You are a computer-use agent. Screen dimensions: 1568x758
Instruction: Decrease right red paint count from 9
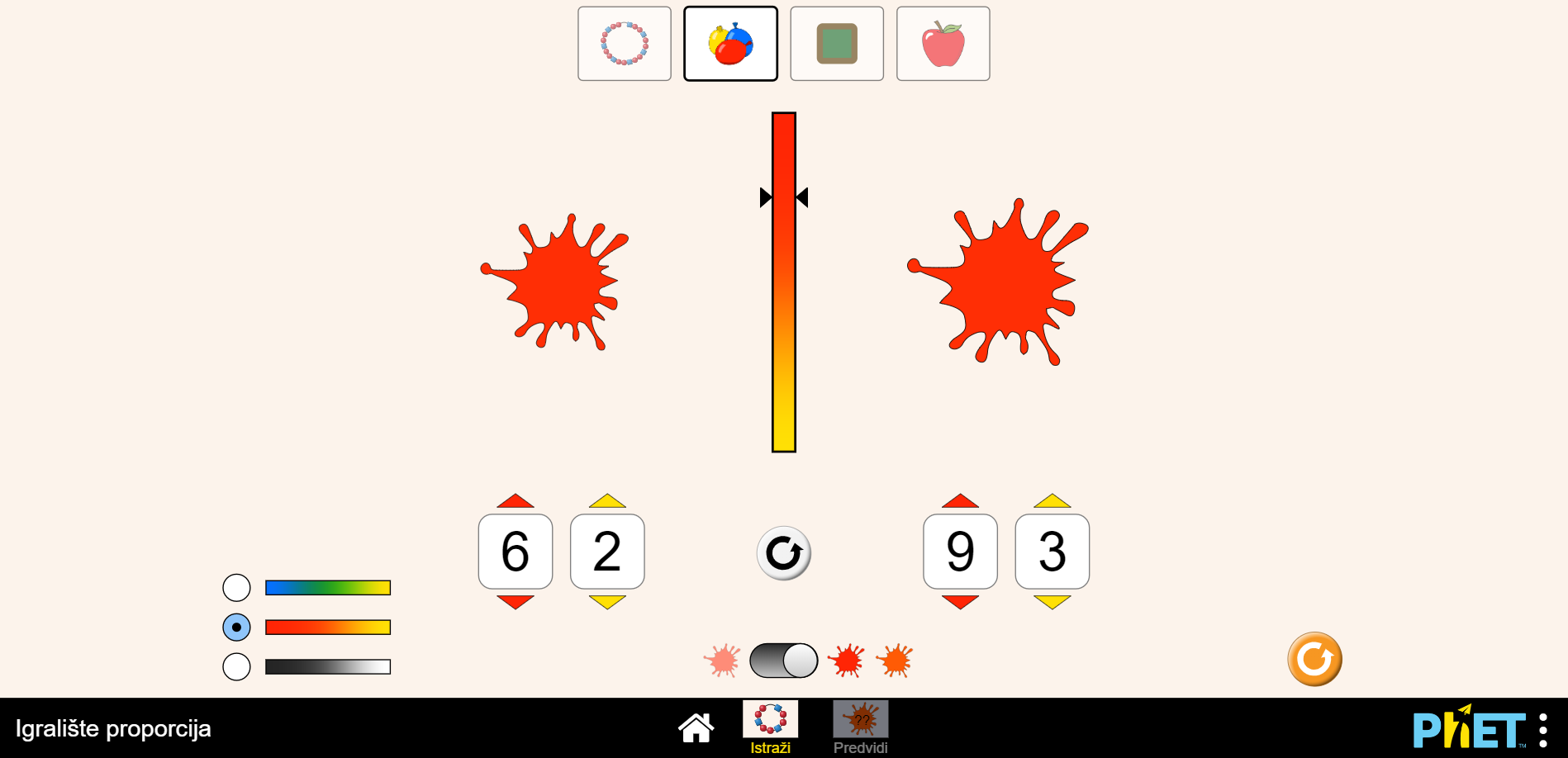click(960, 602)
